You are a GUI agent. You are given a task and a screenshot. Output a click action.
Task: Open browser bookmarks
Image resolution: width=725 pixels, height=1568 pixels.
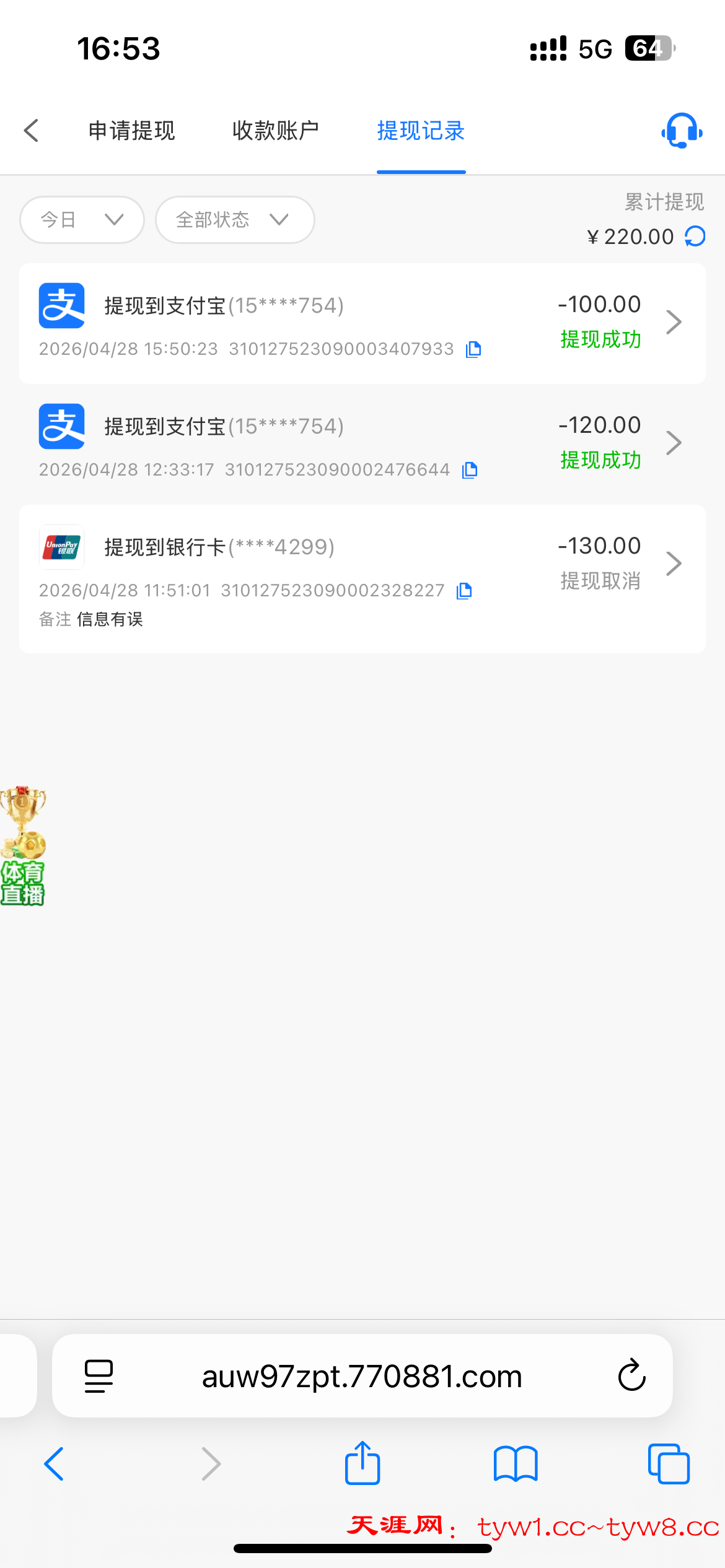coord(516,1464)
